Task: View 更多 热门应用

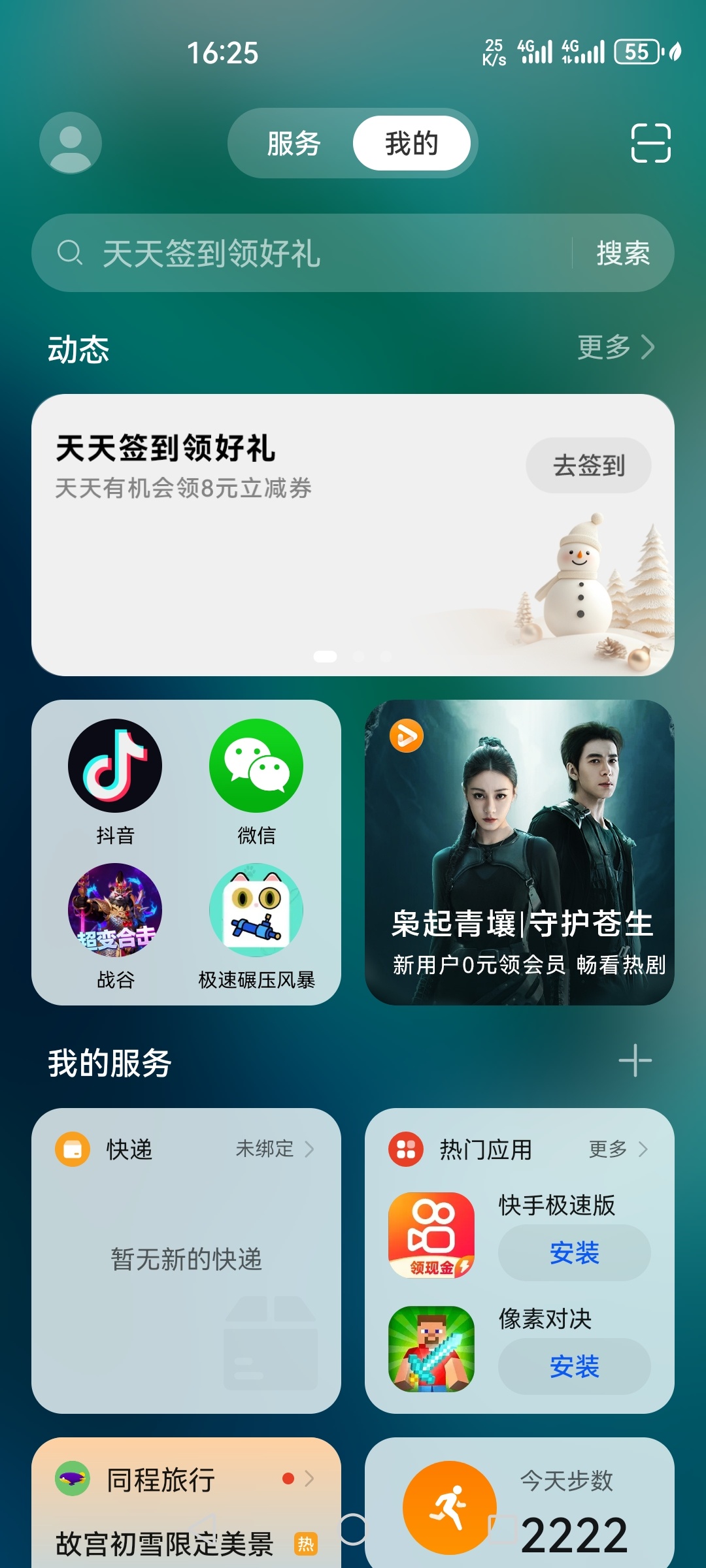Action: [x=618, y=1149]
